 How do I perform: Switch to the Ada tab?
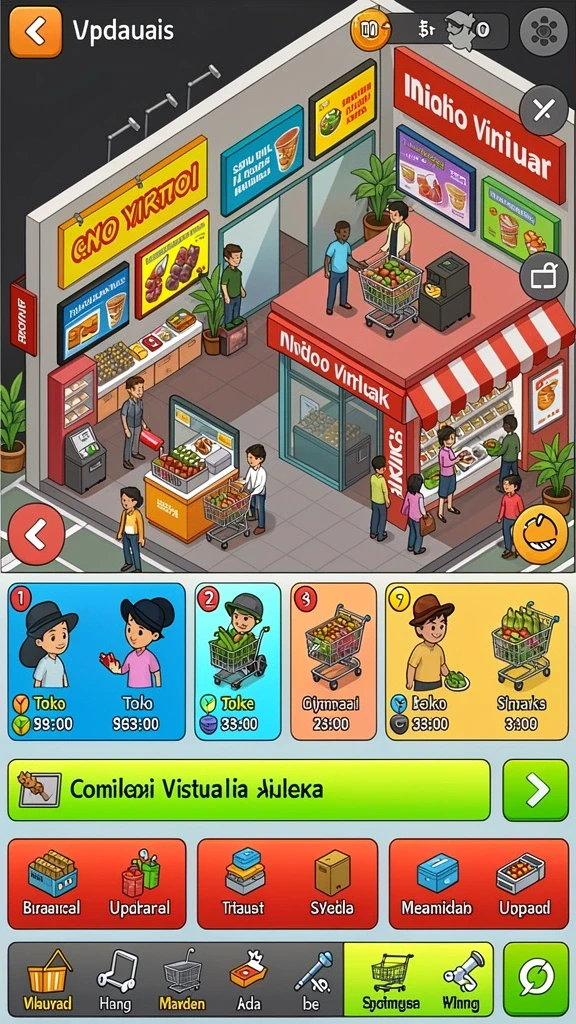(x=248, y=980)
